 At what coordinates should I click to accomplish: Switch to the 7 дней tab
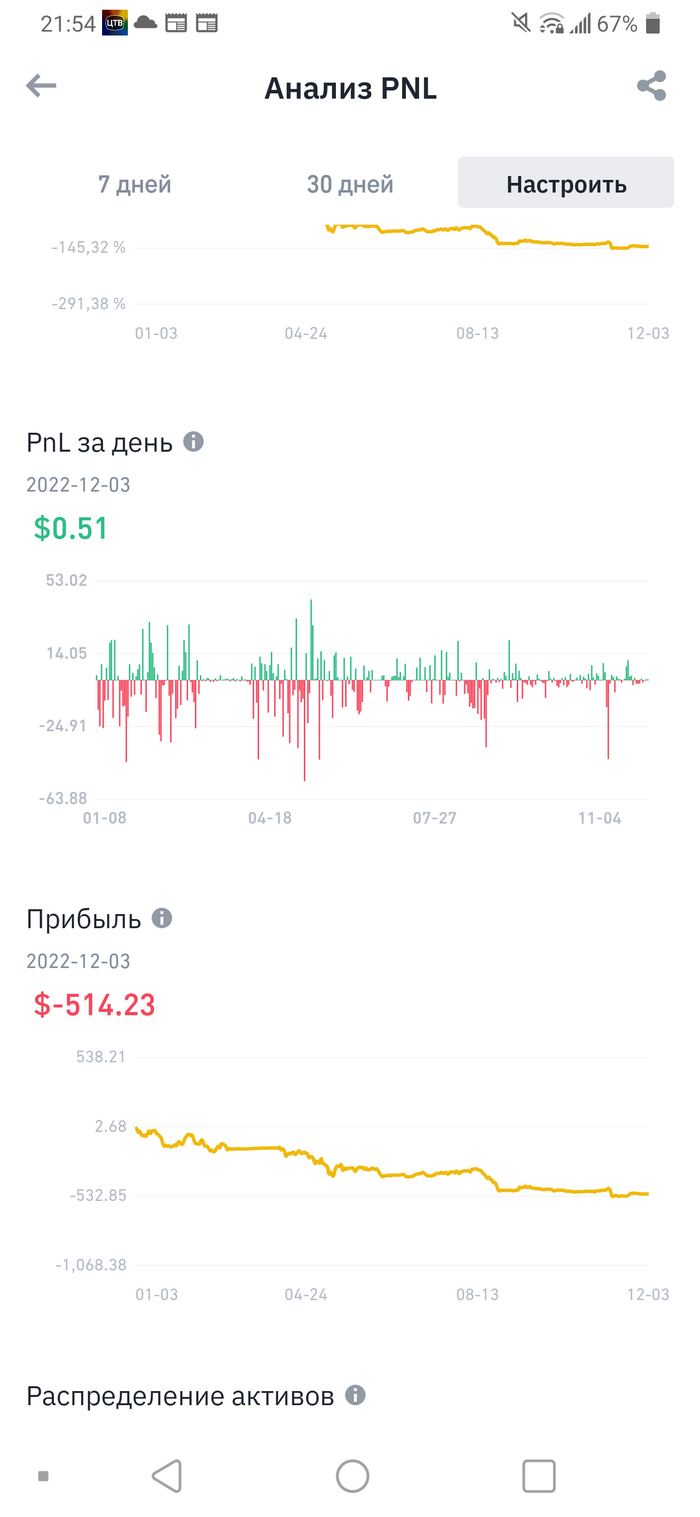tap(135, 184)
